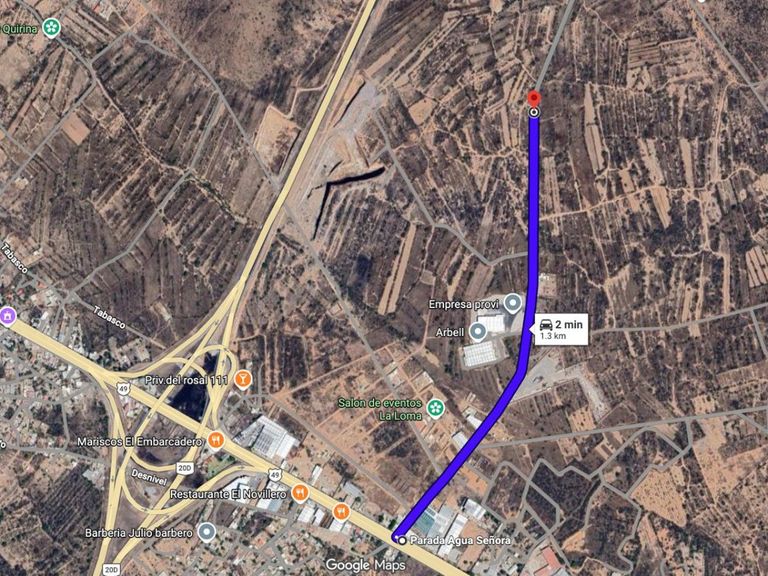
Task: Select Restaurante El Novillero marker
Action: click(x=300, y=494)
